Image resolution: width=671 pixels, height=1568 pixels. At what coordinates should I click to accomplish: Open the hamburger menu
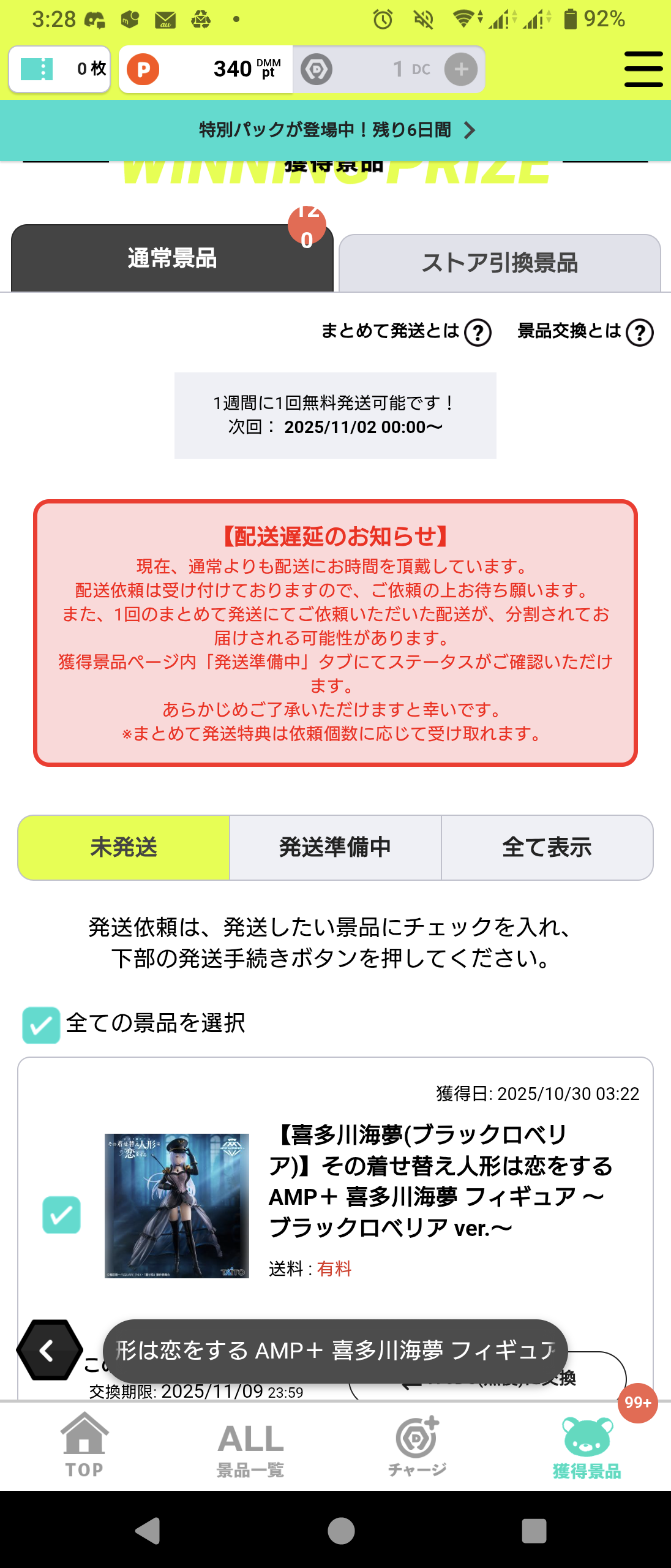click(x=643, y=69)
